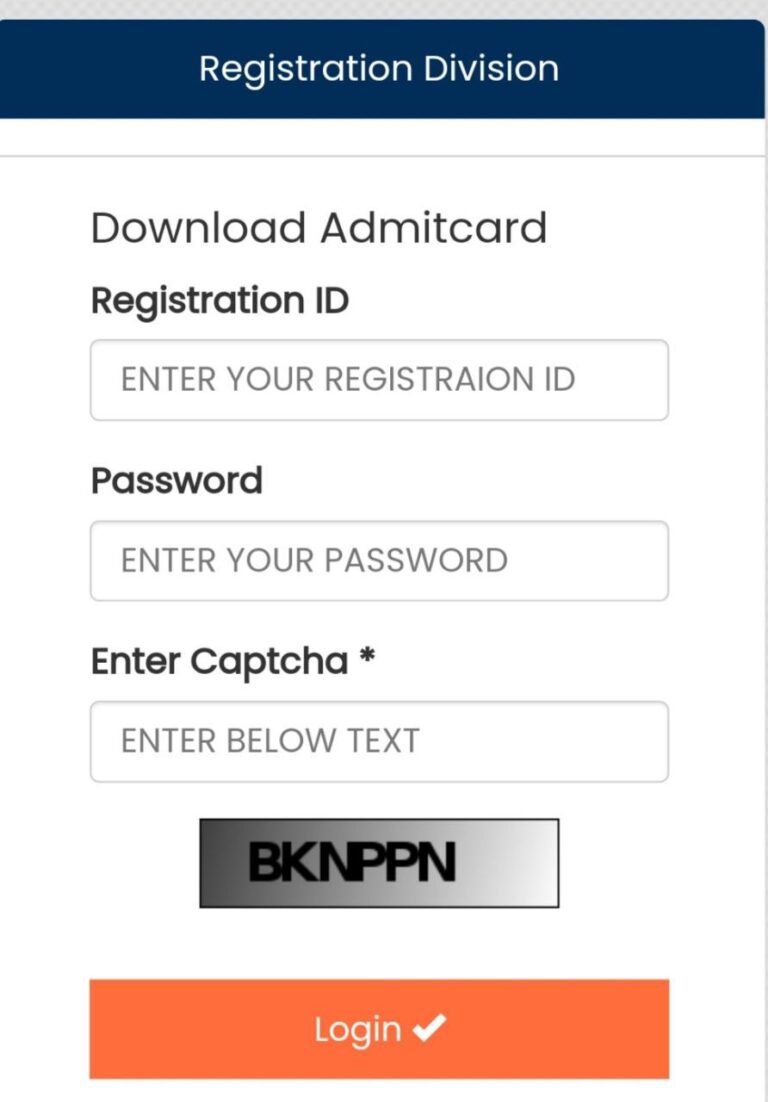Select the Enter Captcha text box
This screenshot has height=1102, width=768.
click(379, 741)
